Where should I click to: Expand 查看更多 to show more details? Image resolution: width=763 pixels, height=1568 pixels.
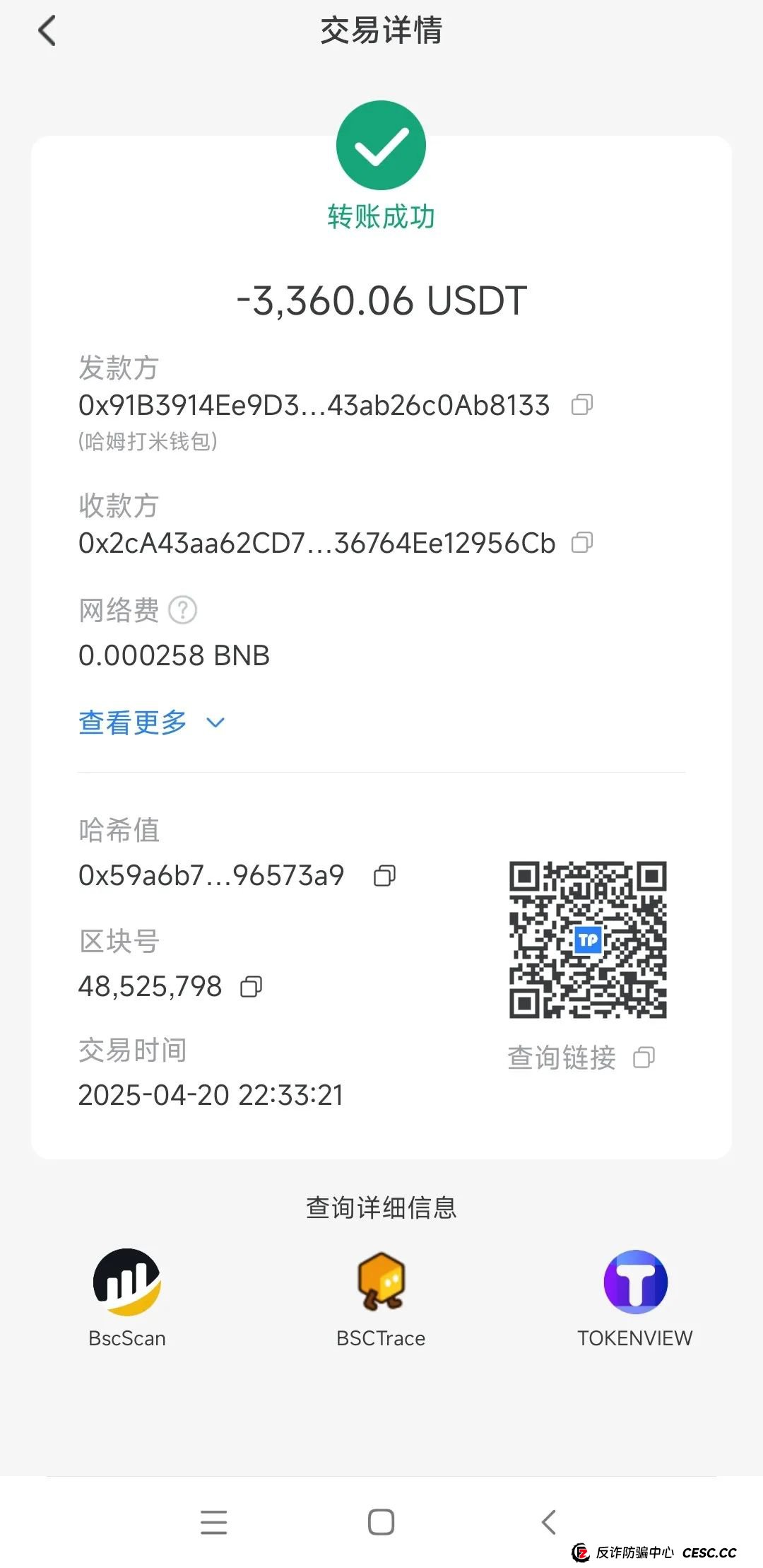pyautogui.click(x=134, y=722)
